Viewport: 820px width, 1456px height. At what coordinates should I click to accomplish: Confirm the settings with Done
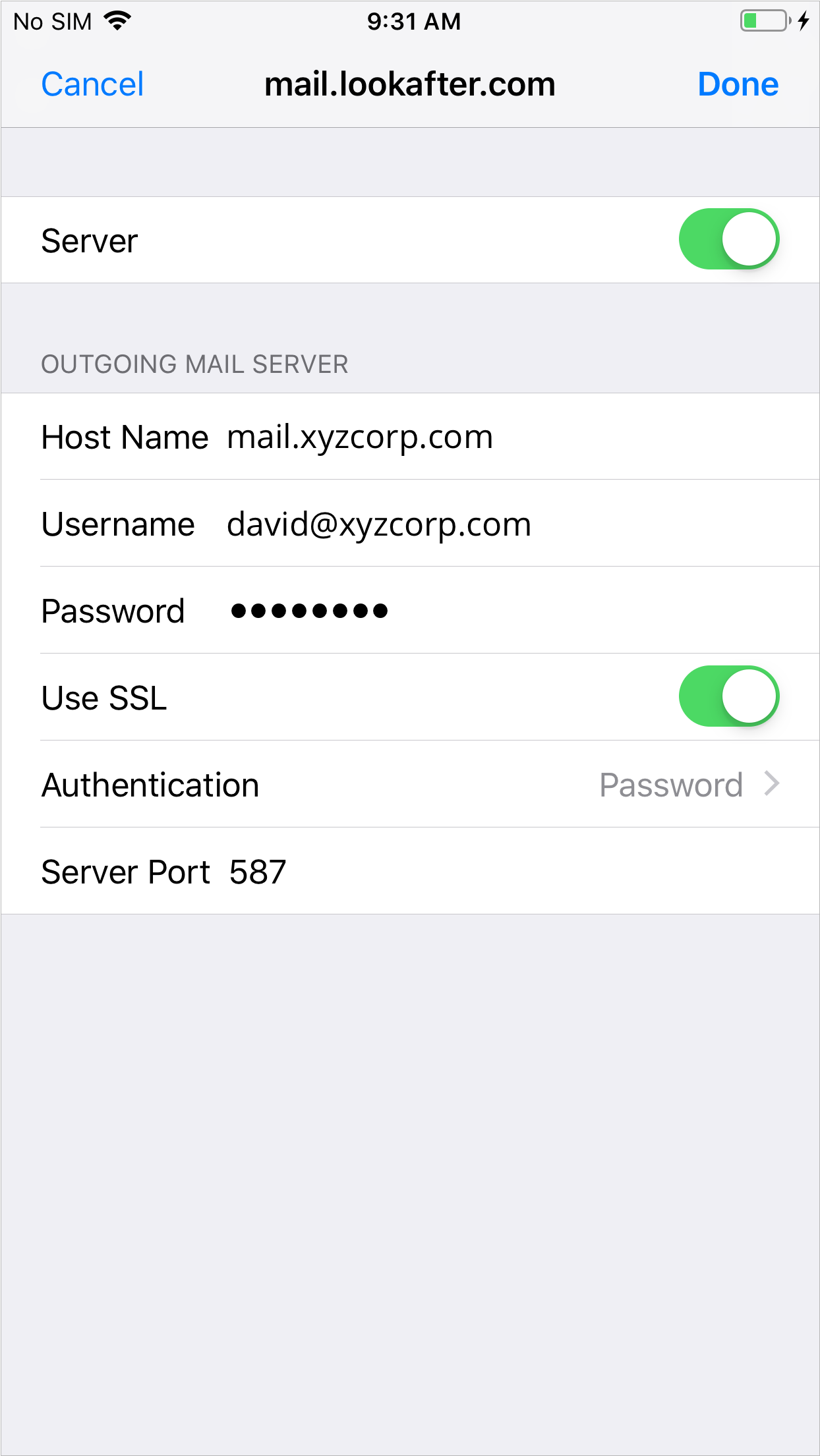coord(738,84)
